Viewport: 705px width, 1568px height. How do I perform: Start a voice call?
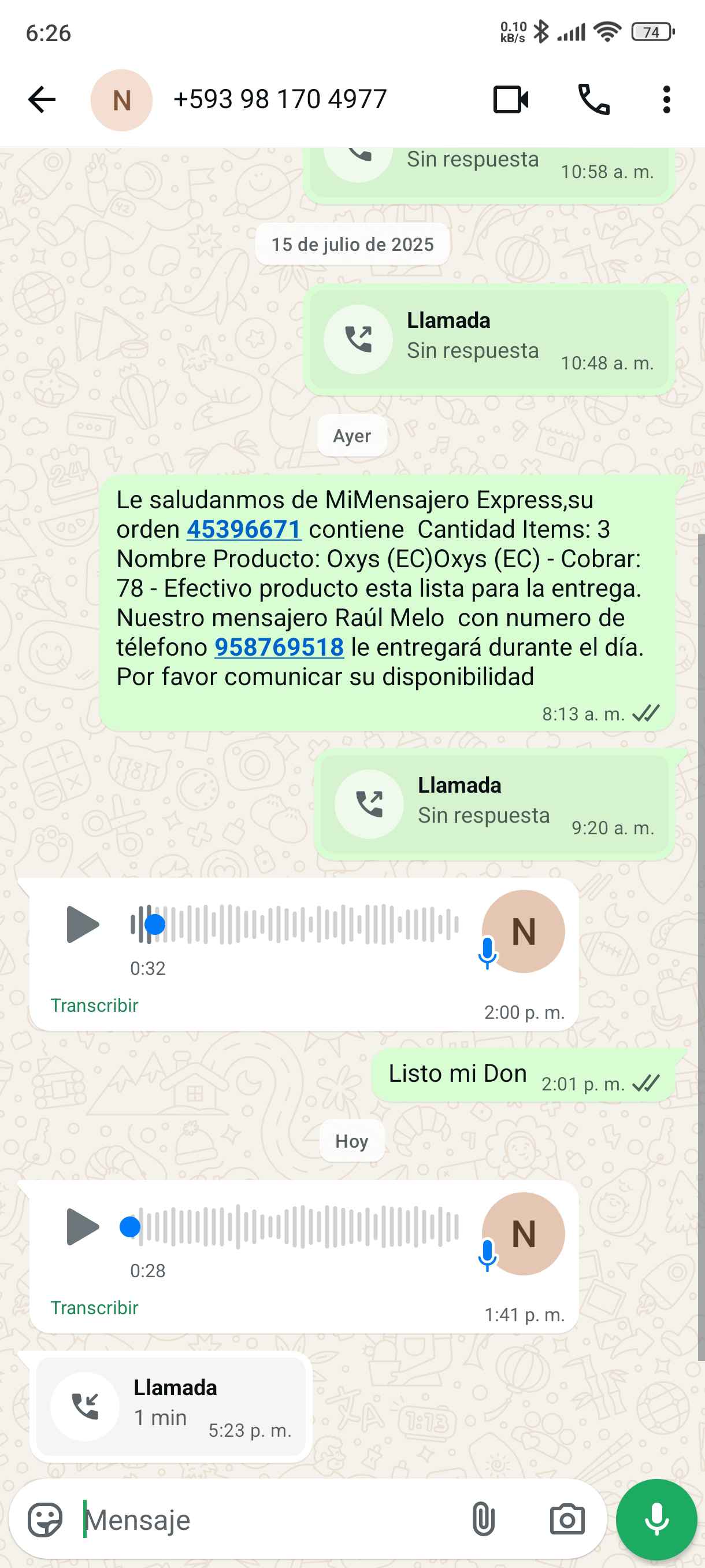pos(593,100)
